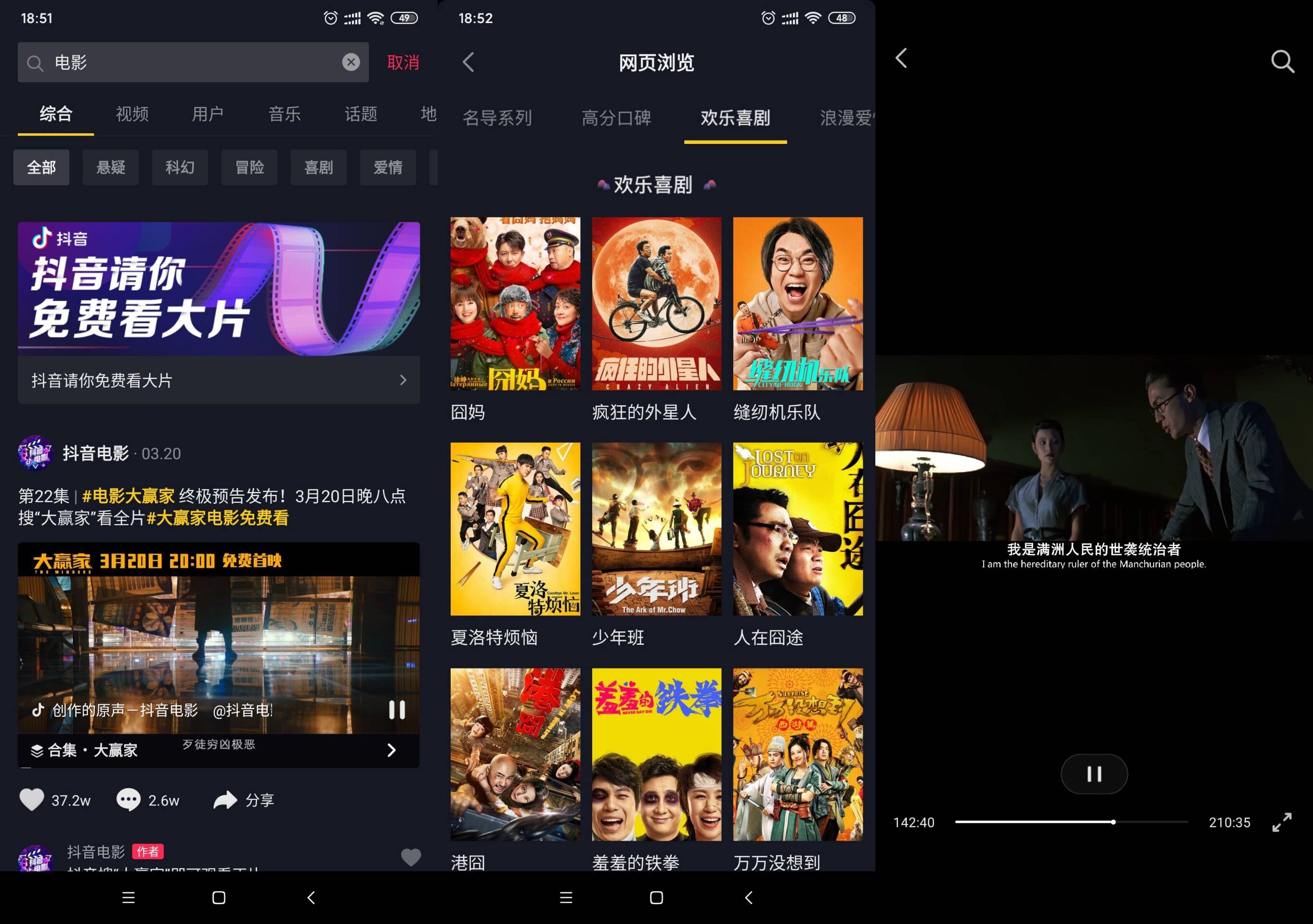Image resolution: width=1313 pixels, height=924 pixels.
Task: Enter fullscreen mode in the player
Action: click(x=1282, y=822)
